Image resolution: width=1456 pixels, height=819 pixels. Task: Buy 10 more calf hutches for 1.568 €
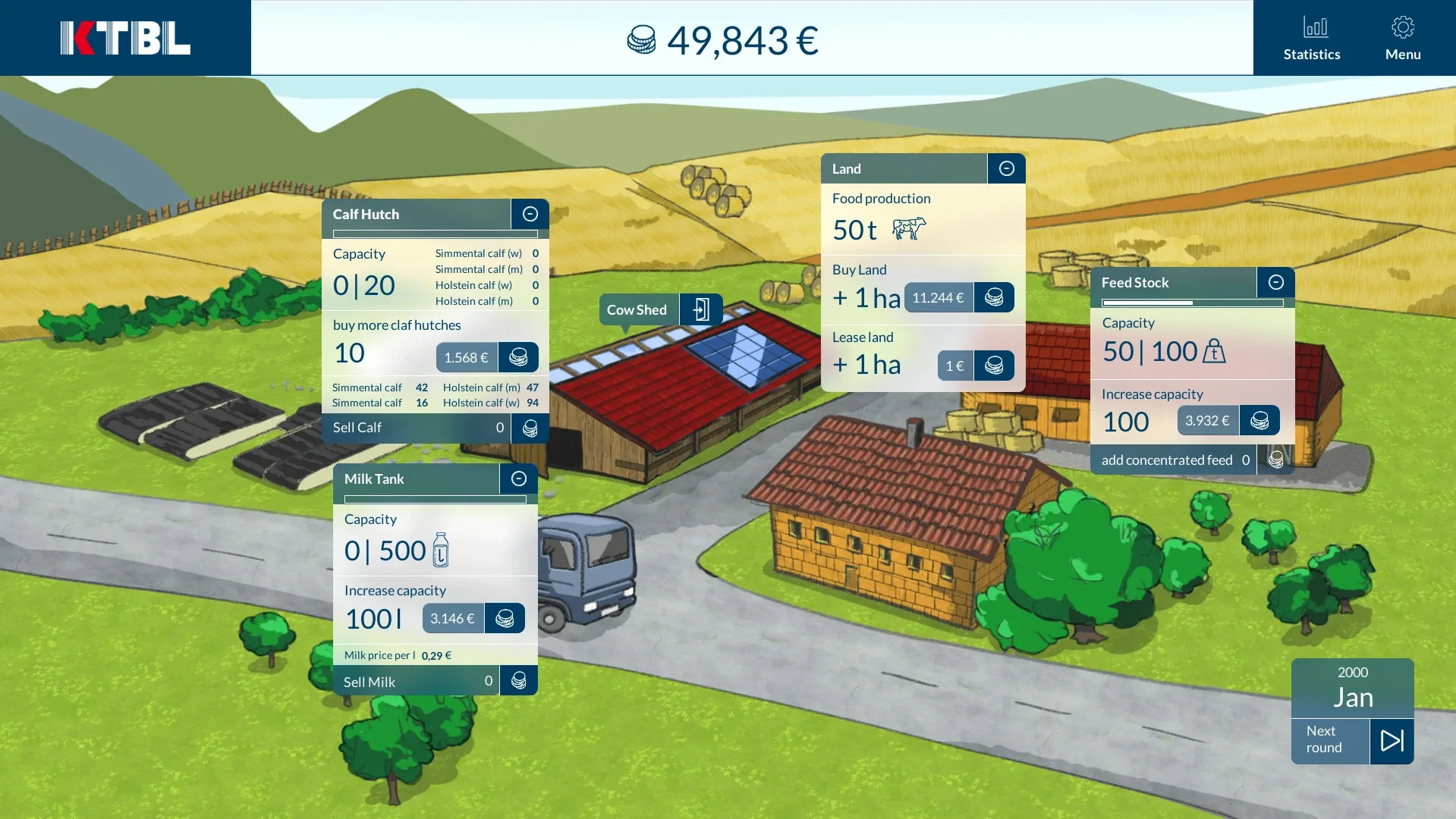click(x=518, y=357)
